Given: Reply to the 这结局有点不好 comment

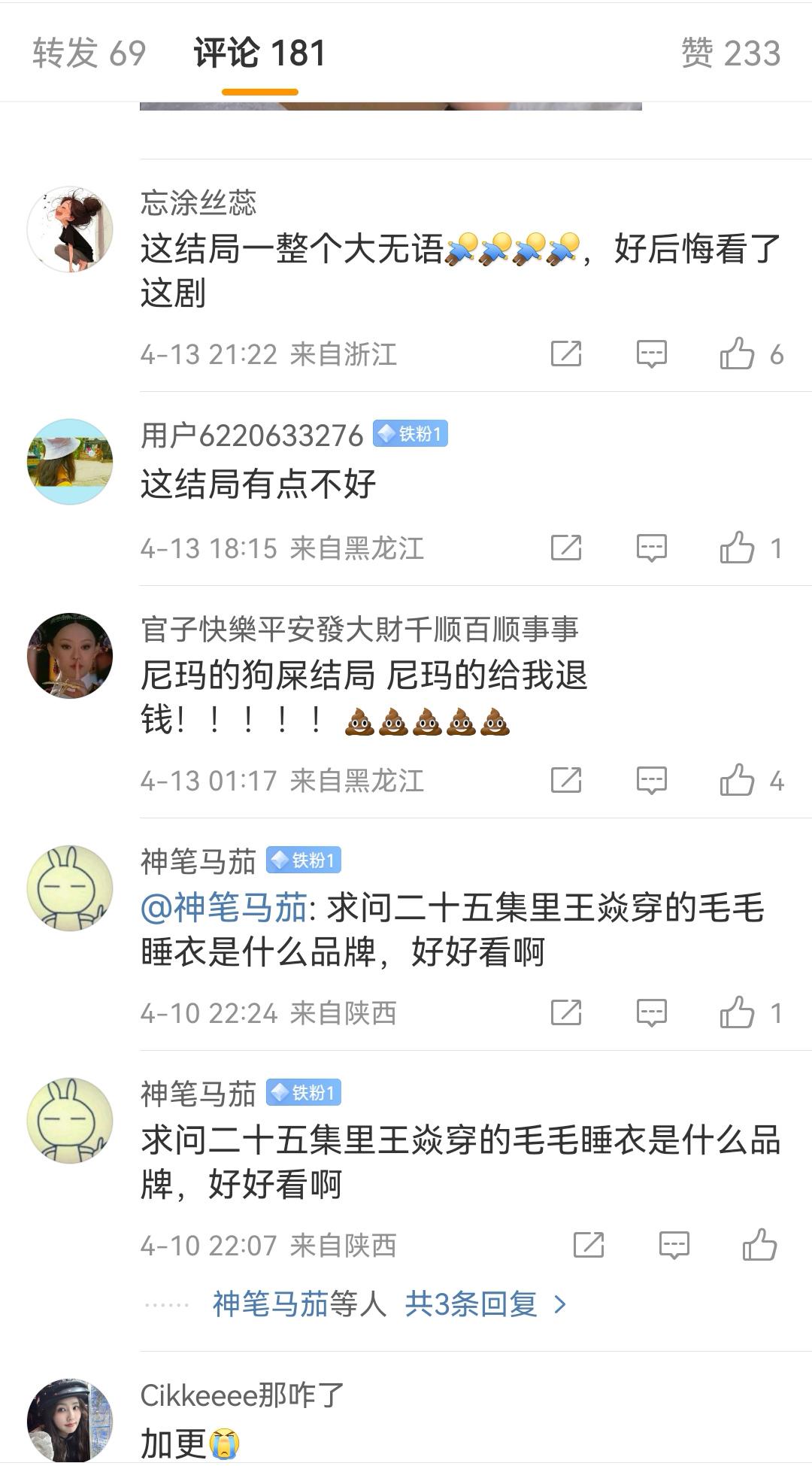Looking at the screenshot, I should 651,548.
